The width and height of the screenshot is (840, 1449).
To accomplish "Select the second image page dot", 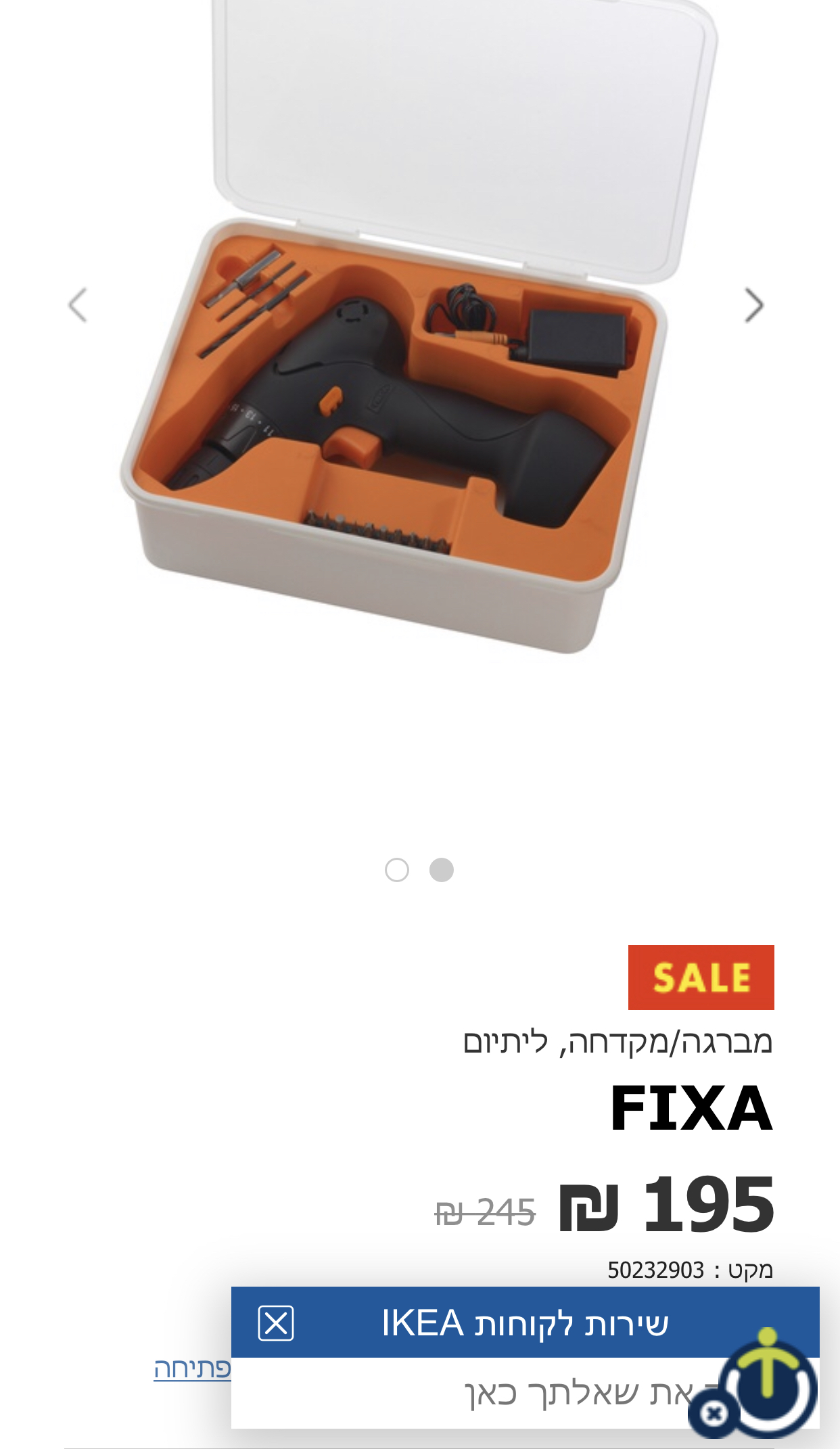I will tap(442, 870).
